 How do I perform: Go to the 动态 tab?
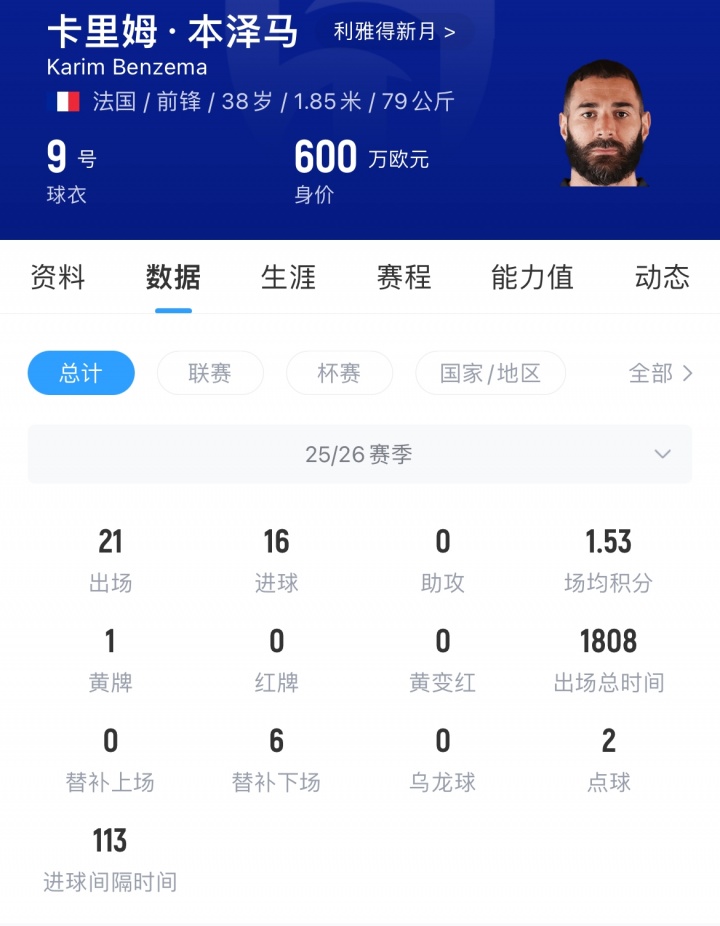tap(662, 277)
